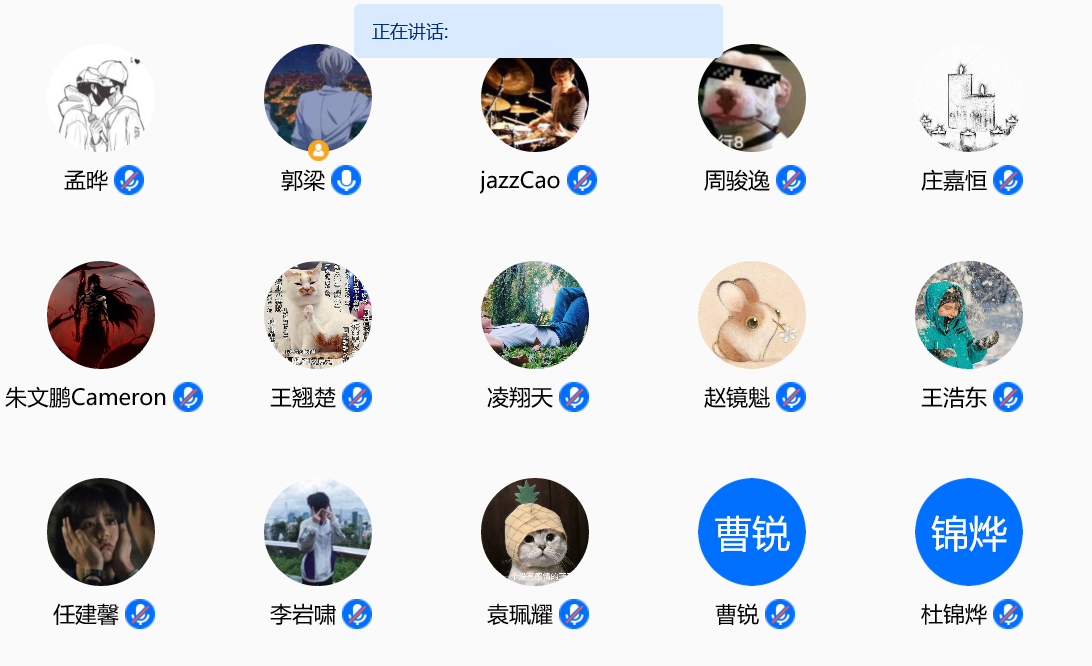The height and width of the screenshot is (666, 1092).
Task: Open 周骏逸's avatar tile
Action: (752, 100)
